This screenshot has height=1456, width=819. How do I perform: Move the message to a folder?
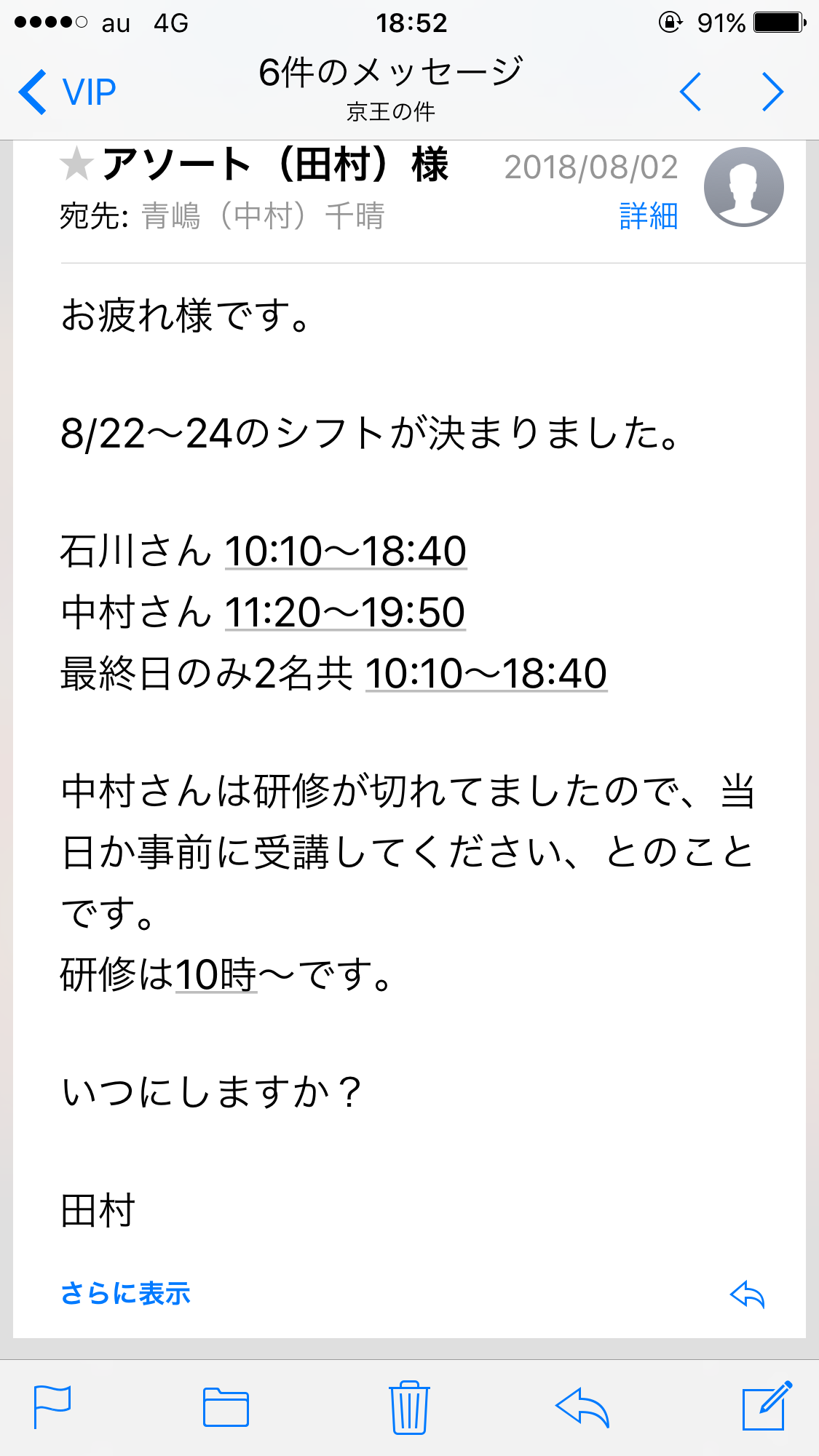click(226, 1407)
